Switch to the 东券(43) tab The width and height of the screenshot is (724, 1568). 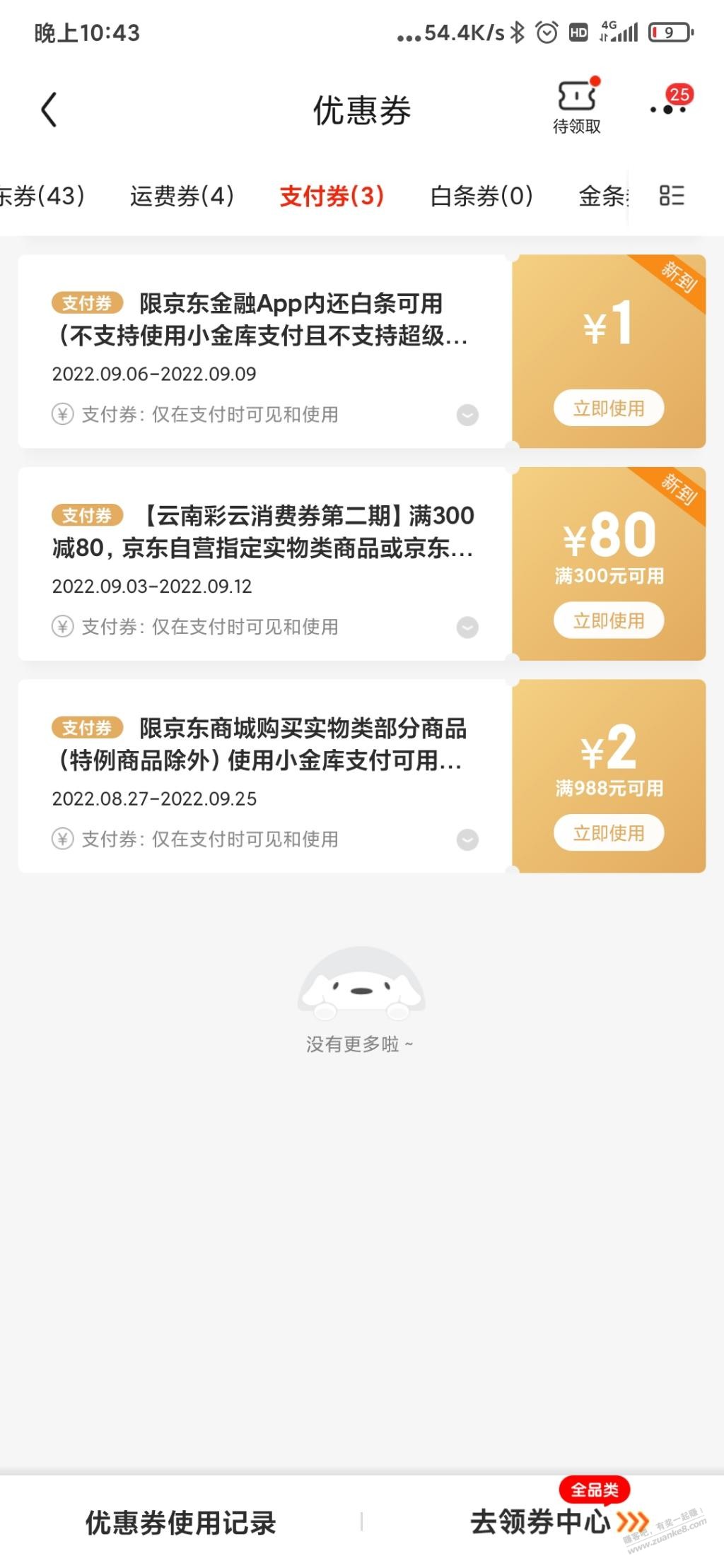pos(41,196)
